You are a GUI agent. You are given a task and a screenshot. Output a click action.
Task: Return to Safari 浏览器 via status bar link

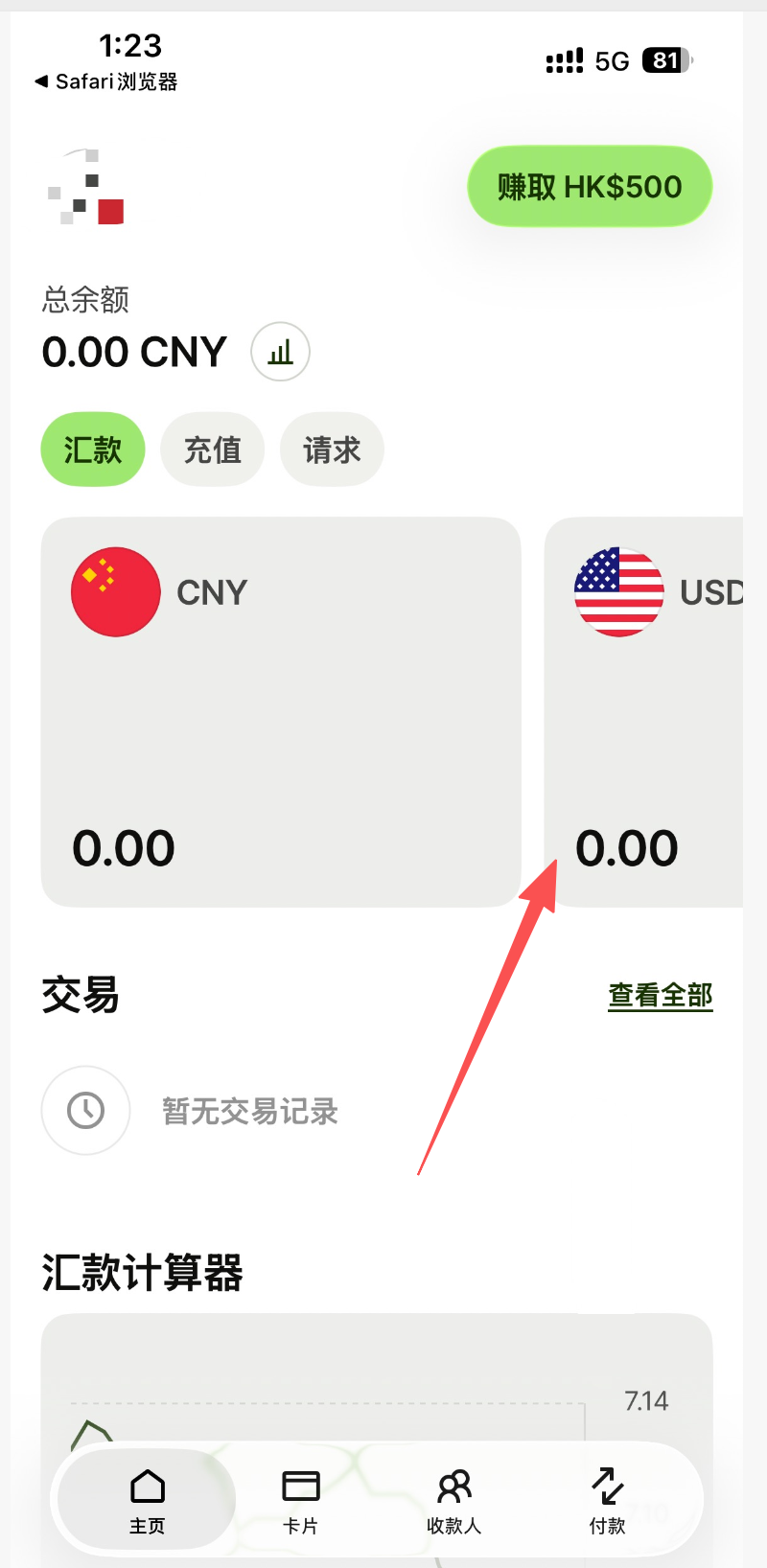click(105, 82)
